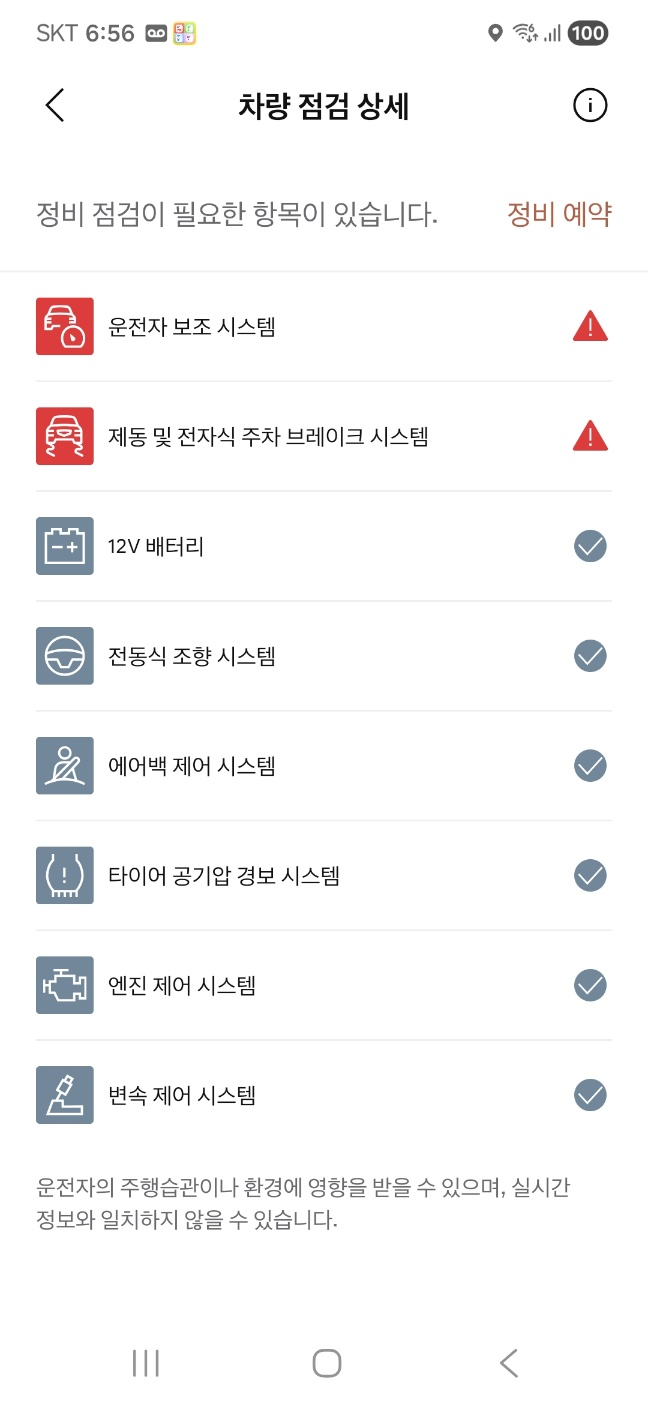
Task: Check the 에어백 제어 시스템 entry
Action: 323,766
